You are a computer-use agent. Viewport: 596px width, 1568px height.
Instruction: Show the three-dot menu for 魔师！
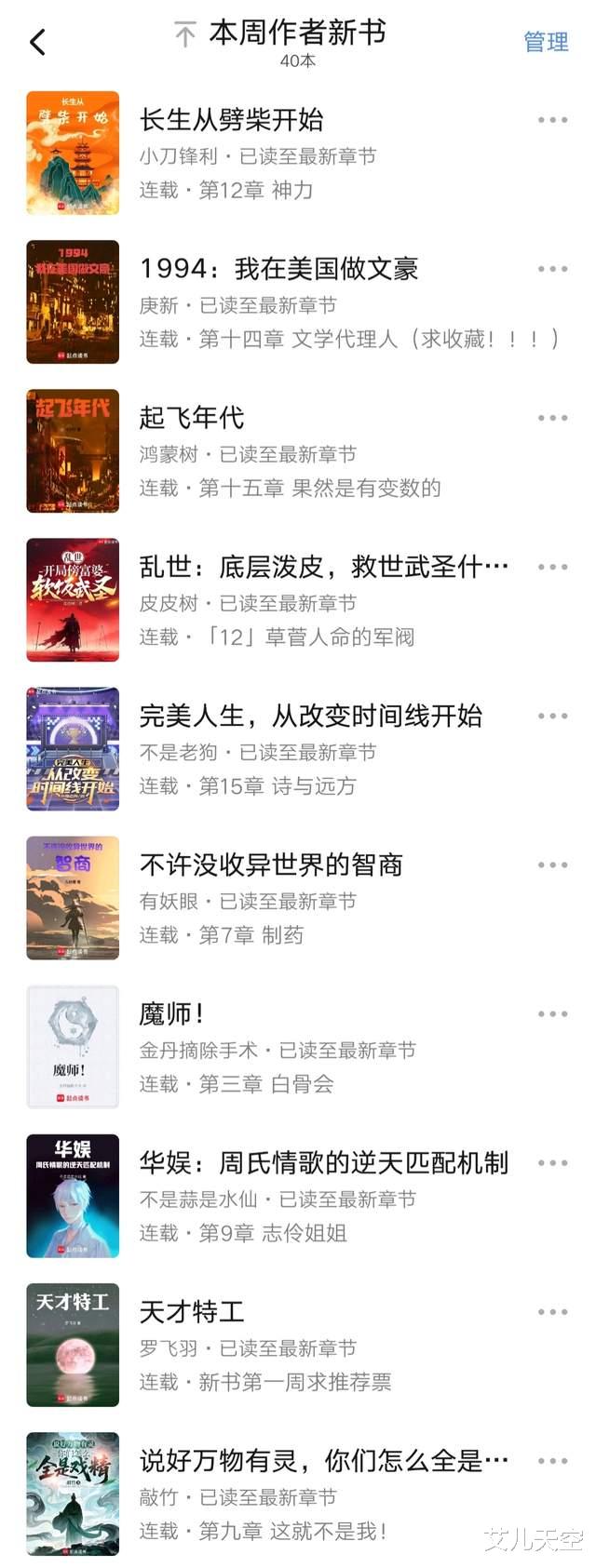click(x=552, y=1013)
